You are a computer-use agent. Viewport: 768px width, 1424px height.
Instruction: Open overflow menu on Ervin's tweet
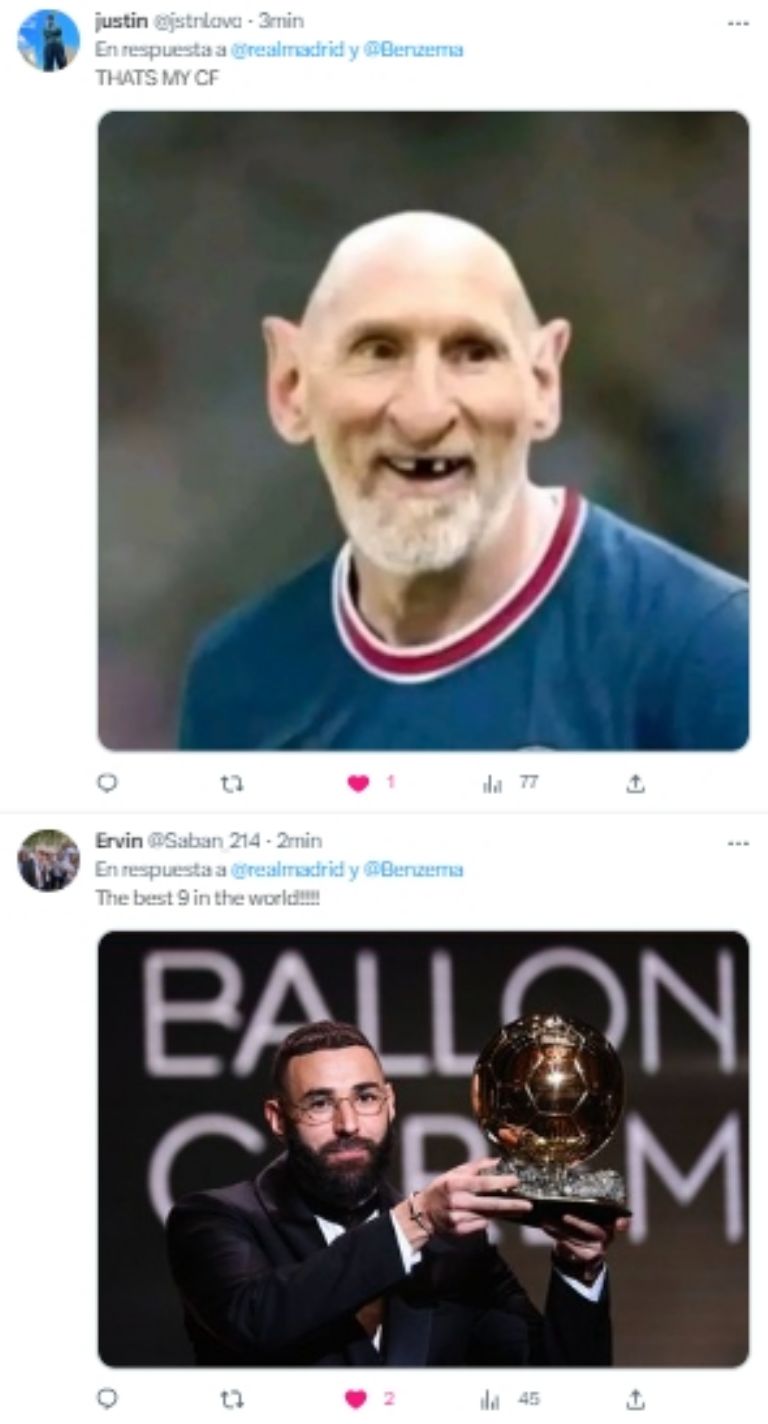(738, 842)
